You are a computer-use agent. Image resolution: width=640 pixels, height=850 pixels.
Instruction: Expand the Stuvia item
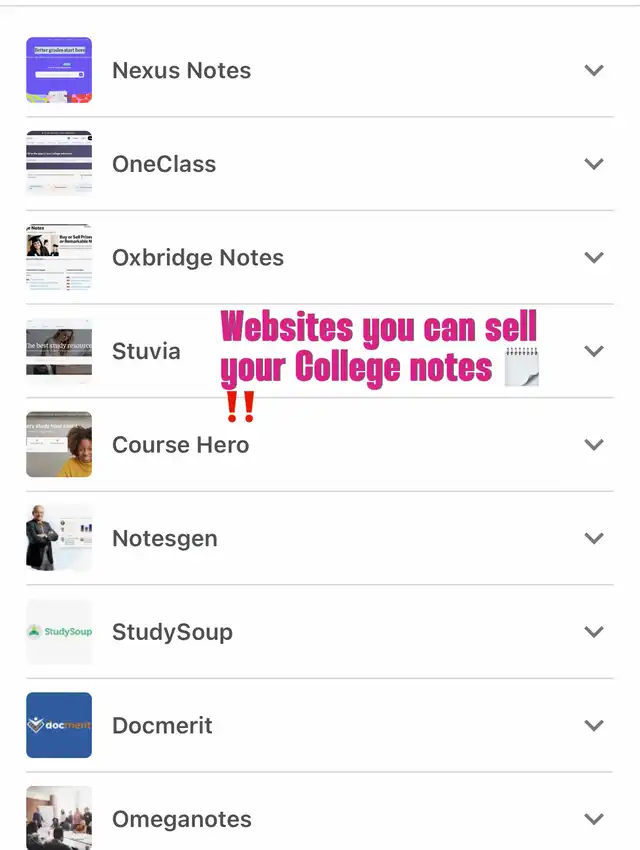594,351
